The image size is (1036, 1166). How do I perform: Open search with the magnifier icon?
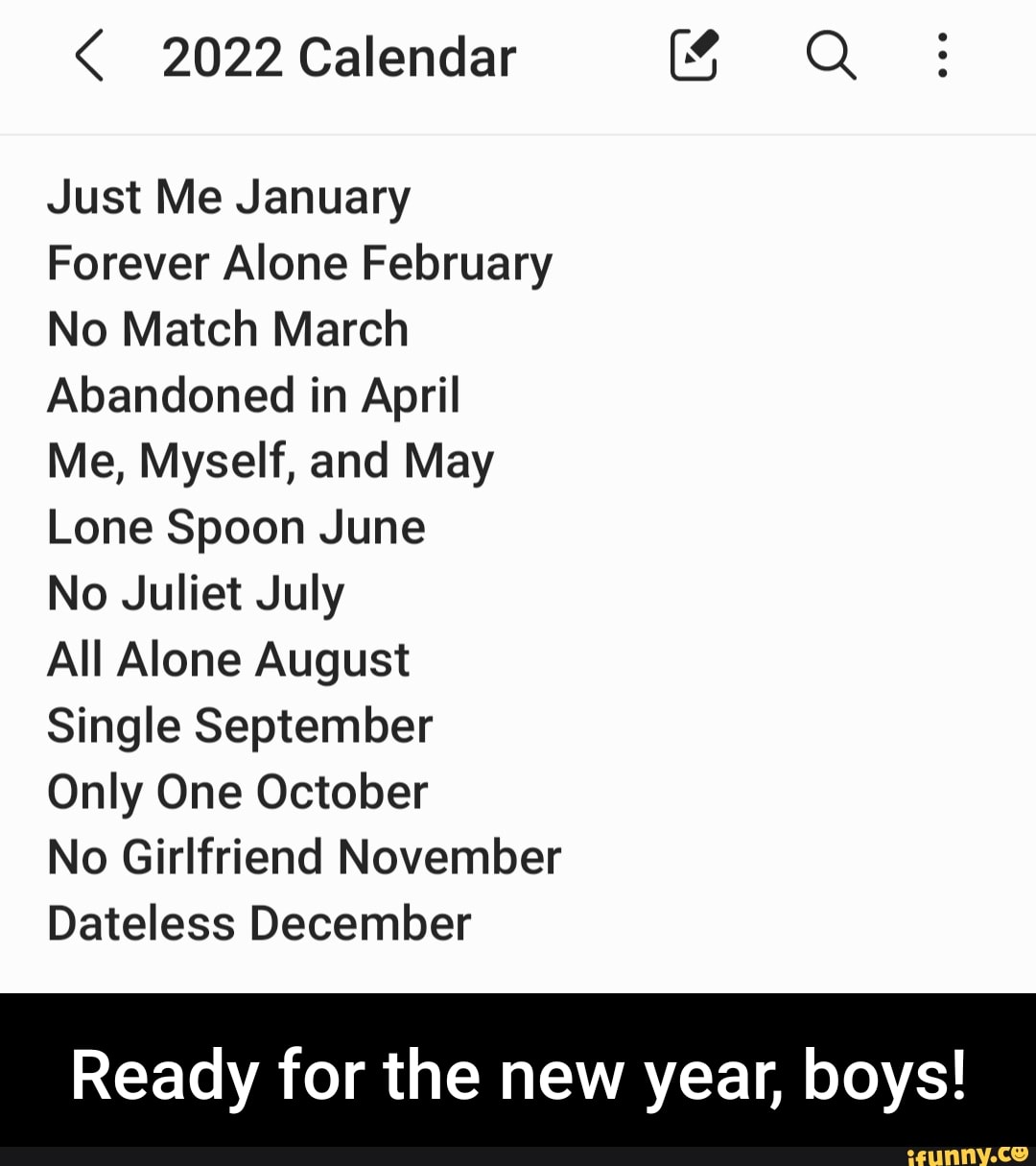coord(831,55)
